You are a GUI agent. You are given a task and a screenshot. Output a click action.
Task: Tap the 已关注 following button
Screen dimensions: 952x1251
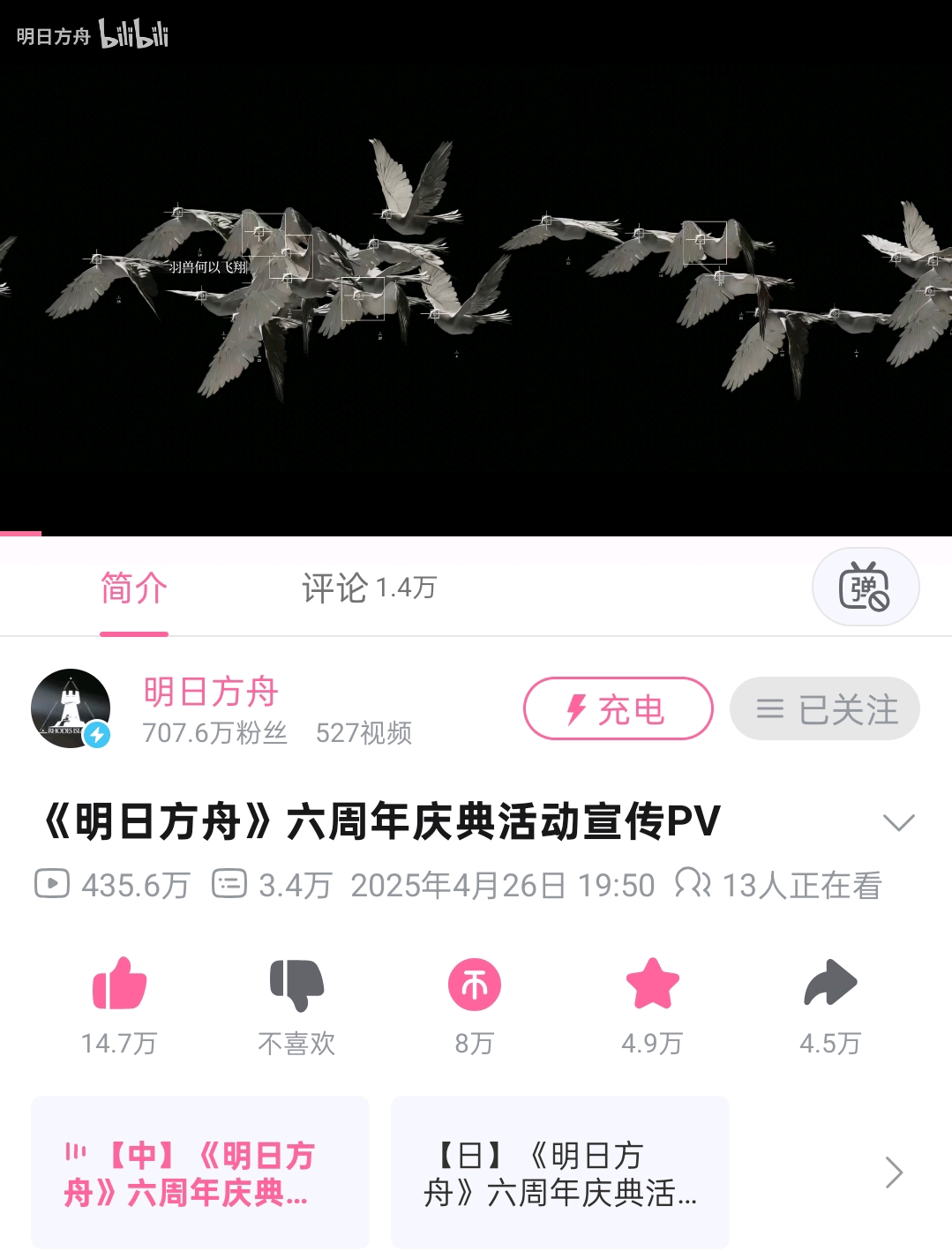[825, 708]
